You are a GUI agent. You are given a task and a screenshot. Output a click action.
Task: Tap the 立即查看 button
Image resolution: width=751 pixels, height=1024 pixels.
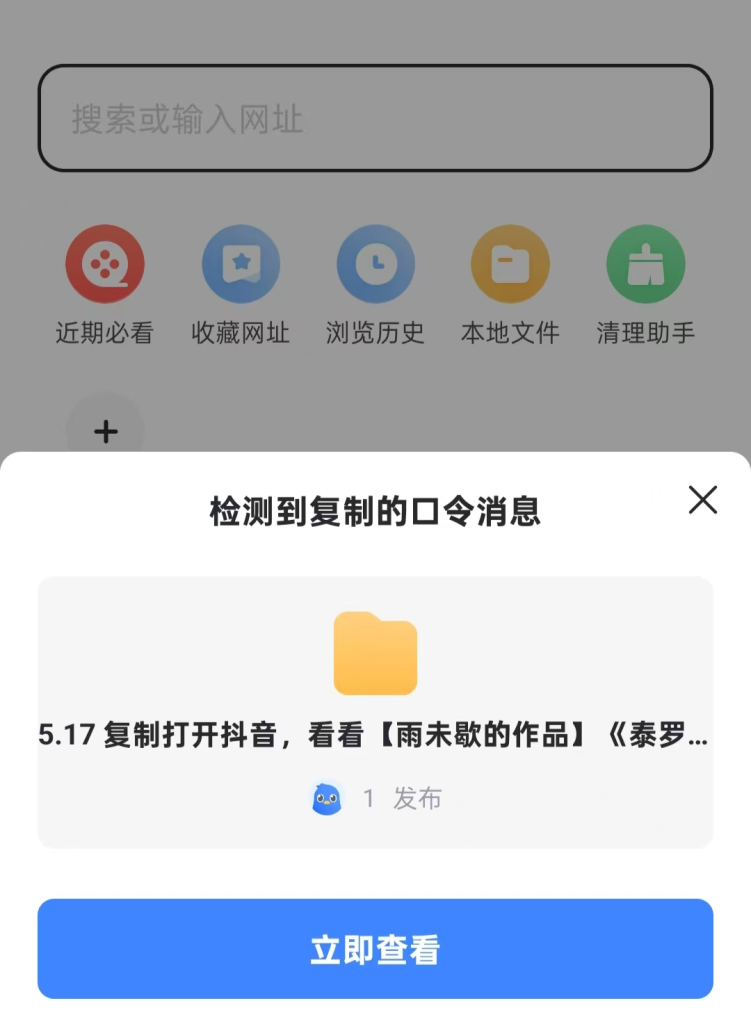[x=375, y=949]
